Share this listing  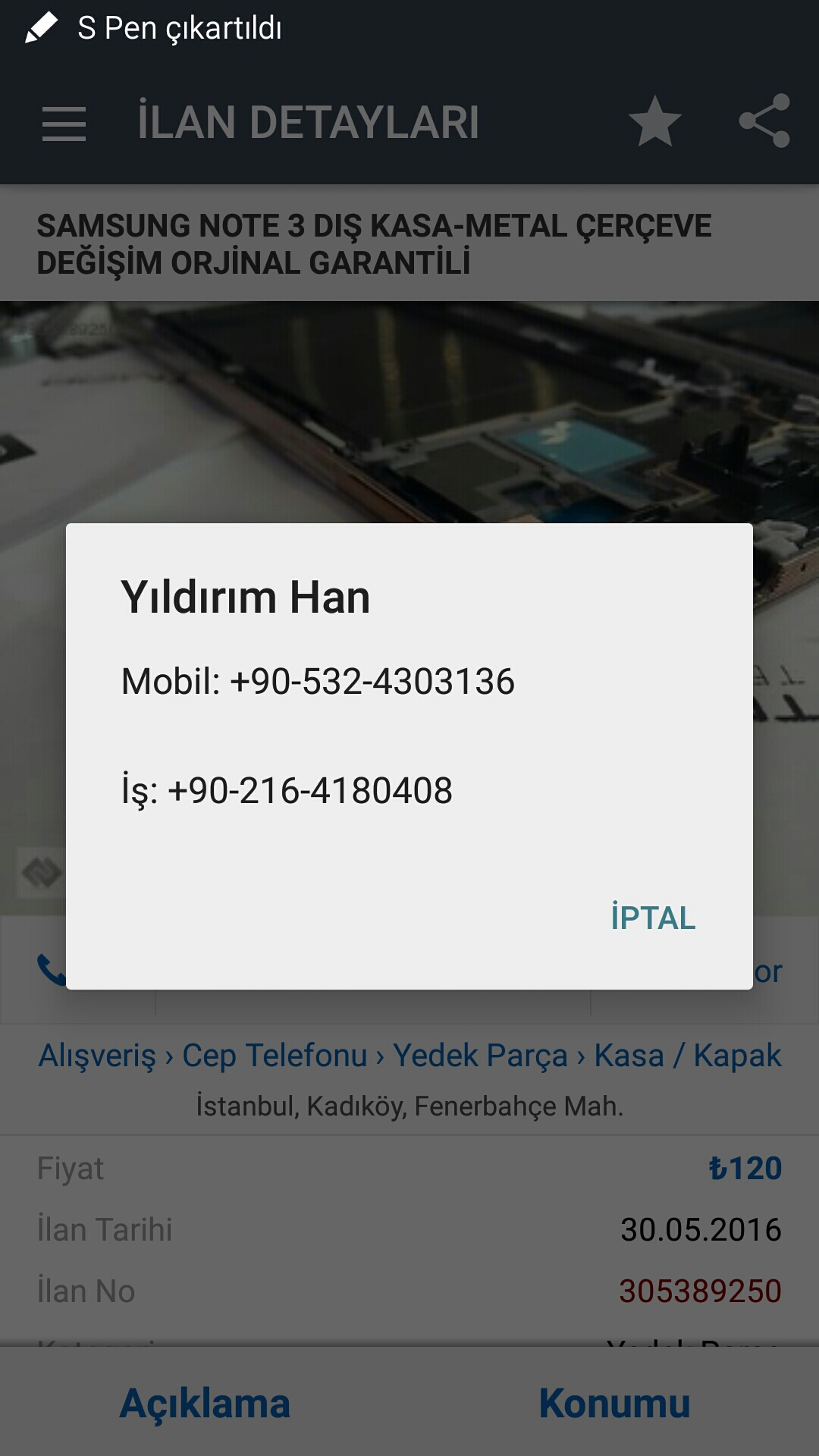pos(764,121)
